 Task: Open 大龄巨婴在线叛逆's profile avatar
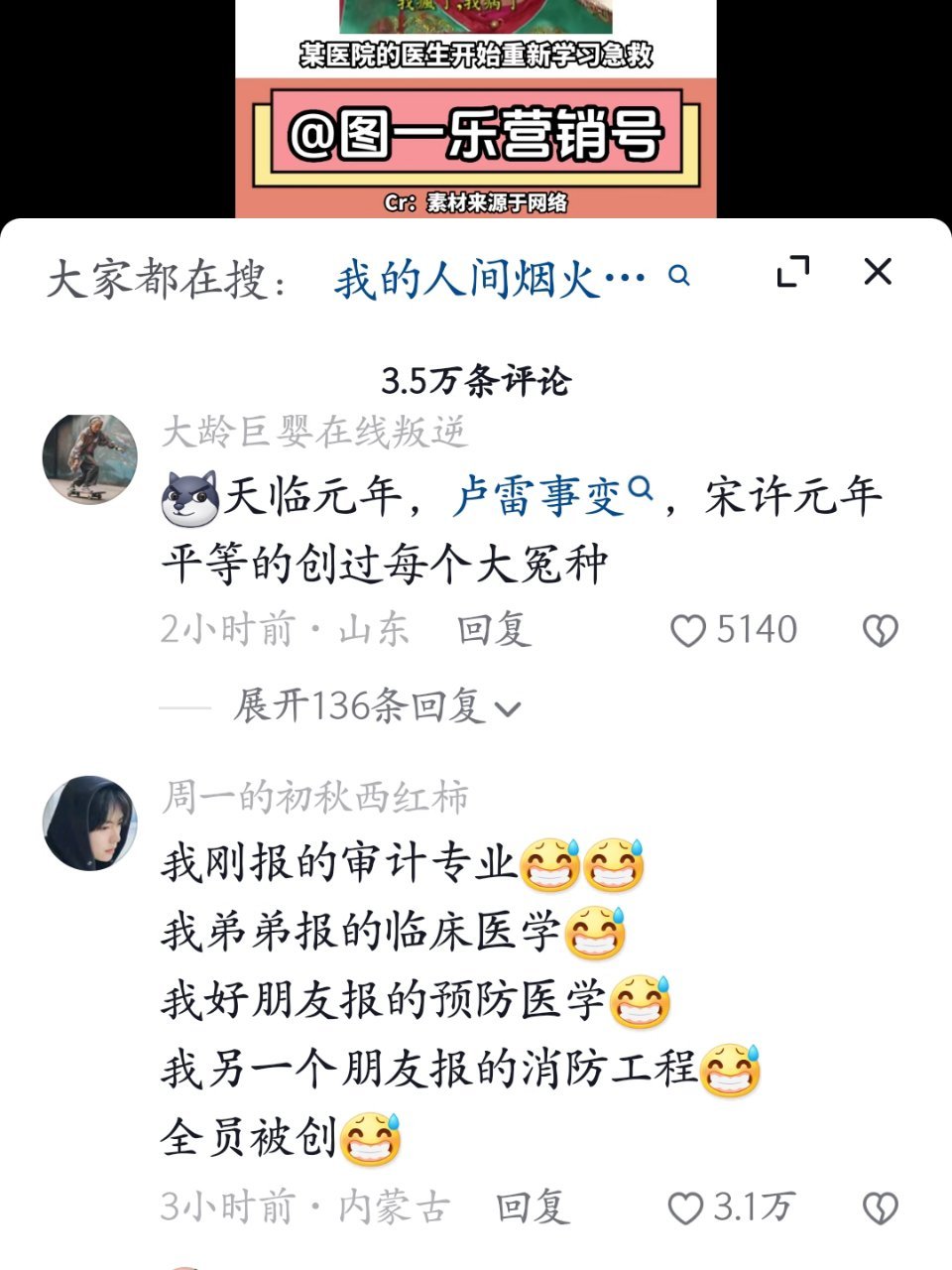pyautogui.click(x=90, y=459)
